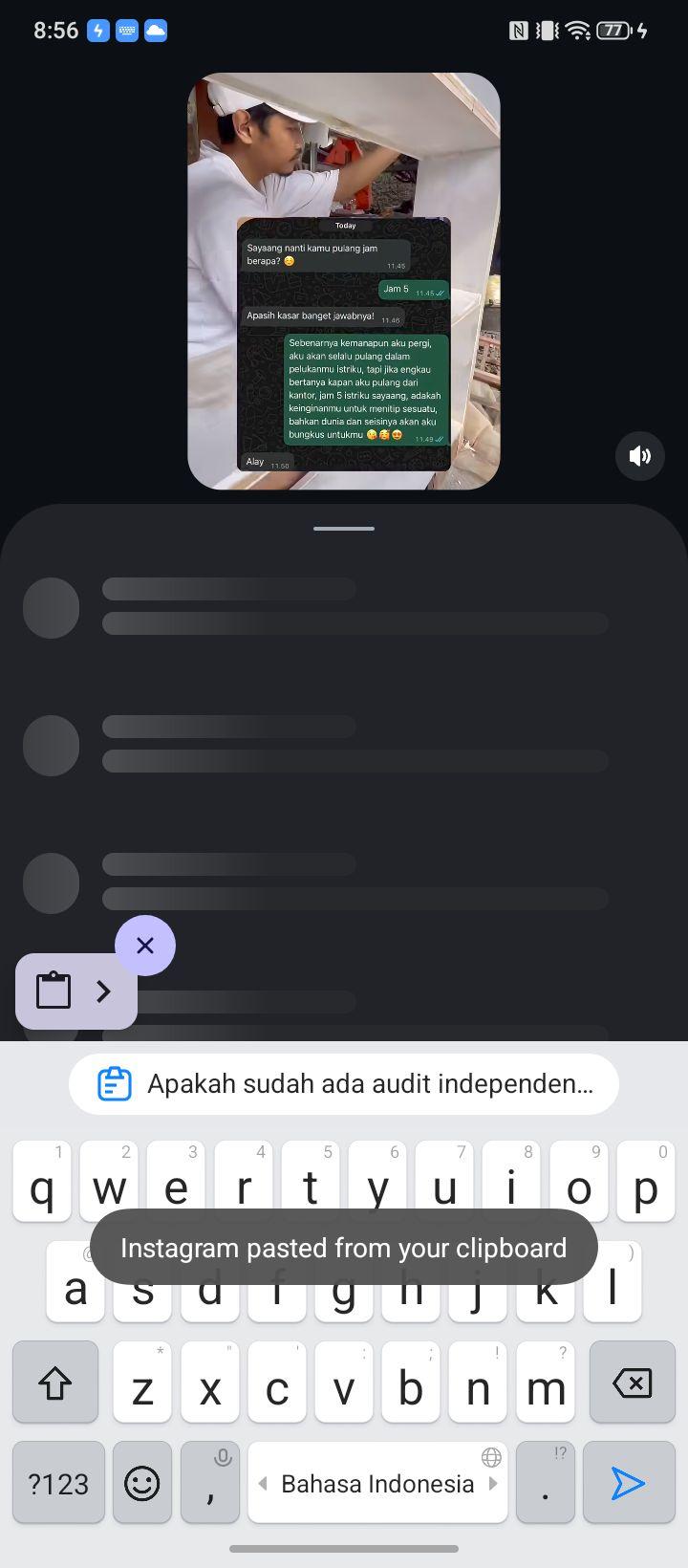Screen dimensions: 688x1568
Task: Dismiss the floating clipboard widget
Action: 145,946
